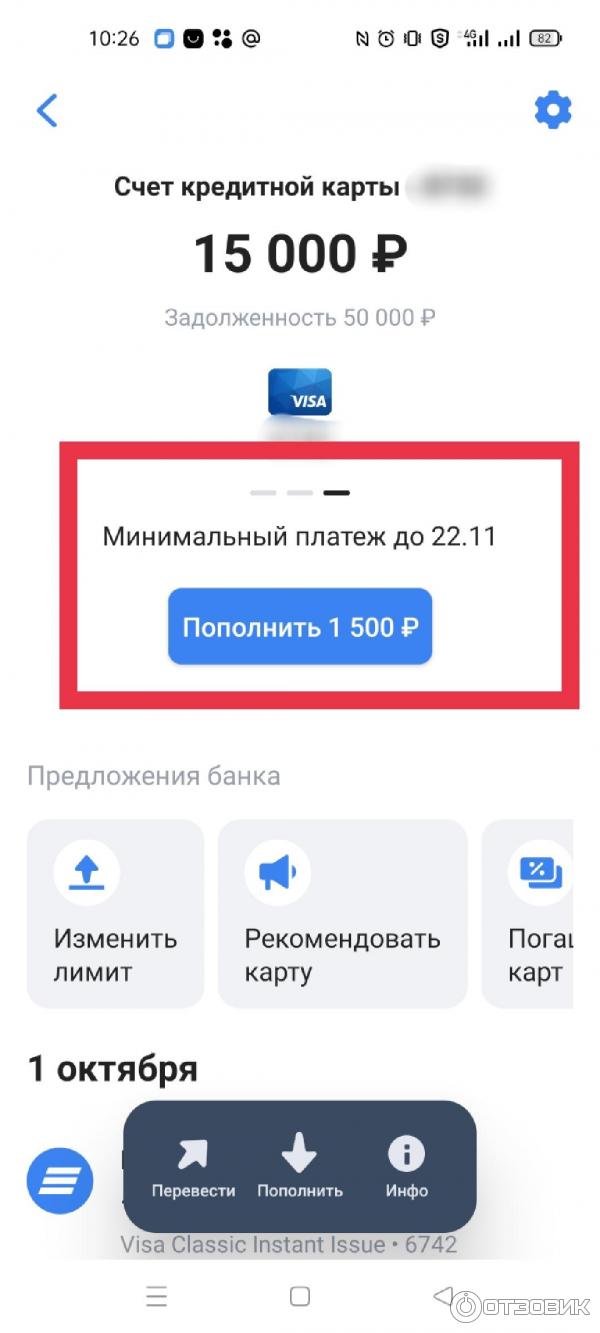Select the Visa card thumbnail

[299, 392]
